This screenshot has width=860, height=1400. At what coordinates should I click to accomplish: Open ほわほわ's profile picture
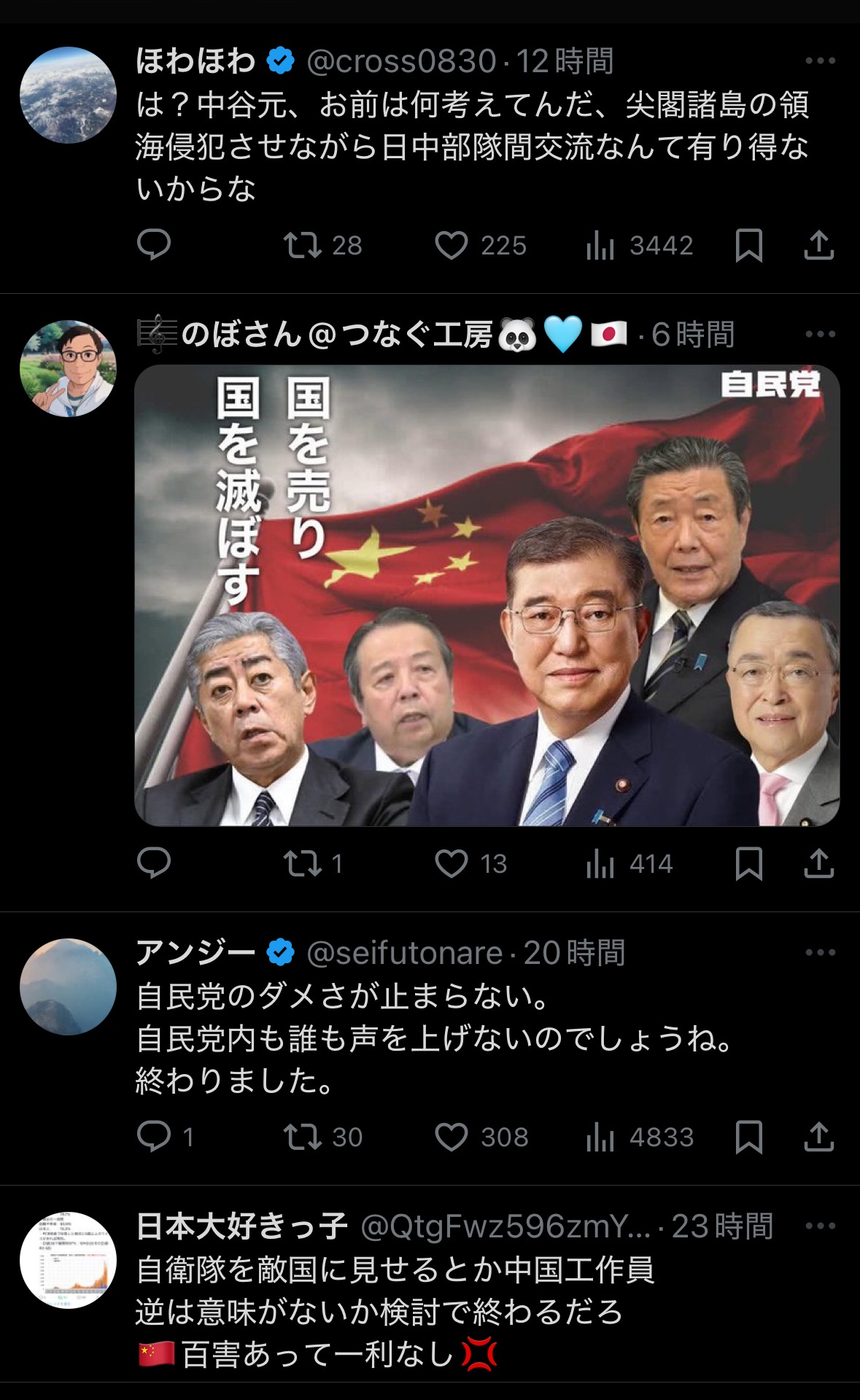pos(68,96)
